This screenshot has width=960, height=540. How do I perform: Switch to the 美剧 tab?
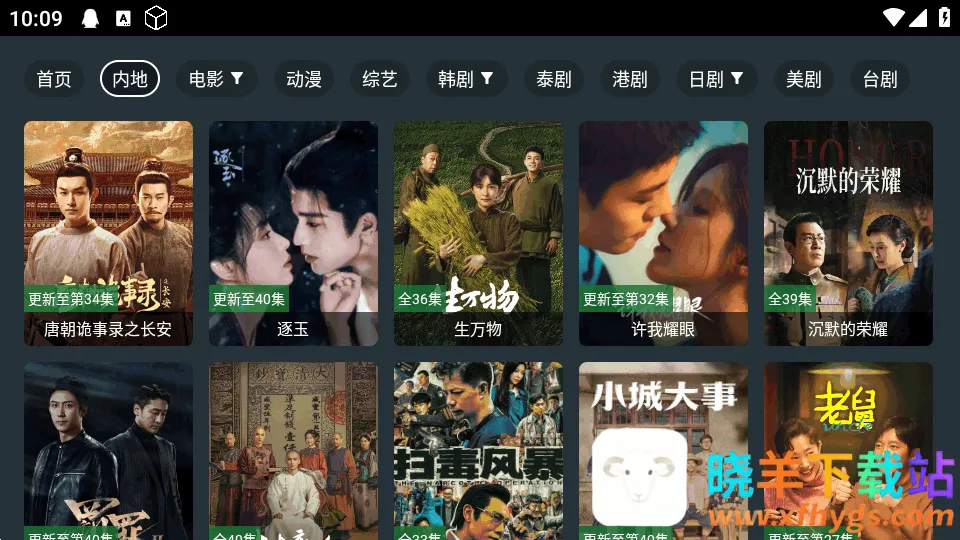pyautogui.click(x=803, y=79)
